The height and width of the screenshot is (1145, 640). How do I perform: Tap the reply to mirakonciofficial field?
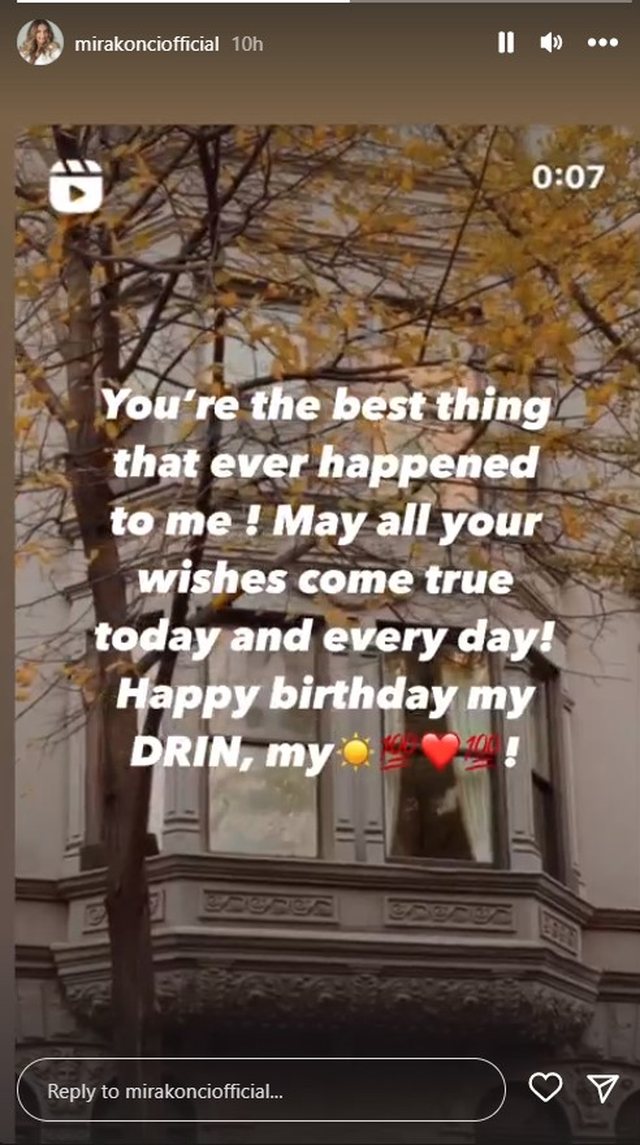[x=260, y=1091]
